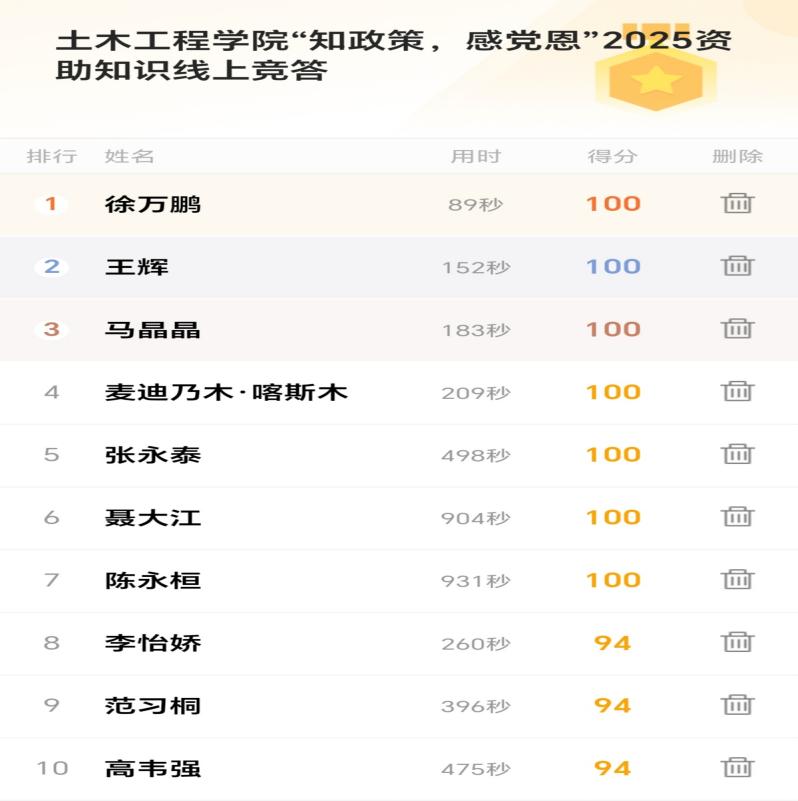
Task: Remove 王辉 from the leaderboard
Action: click(x=737, y=266)
